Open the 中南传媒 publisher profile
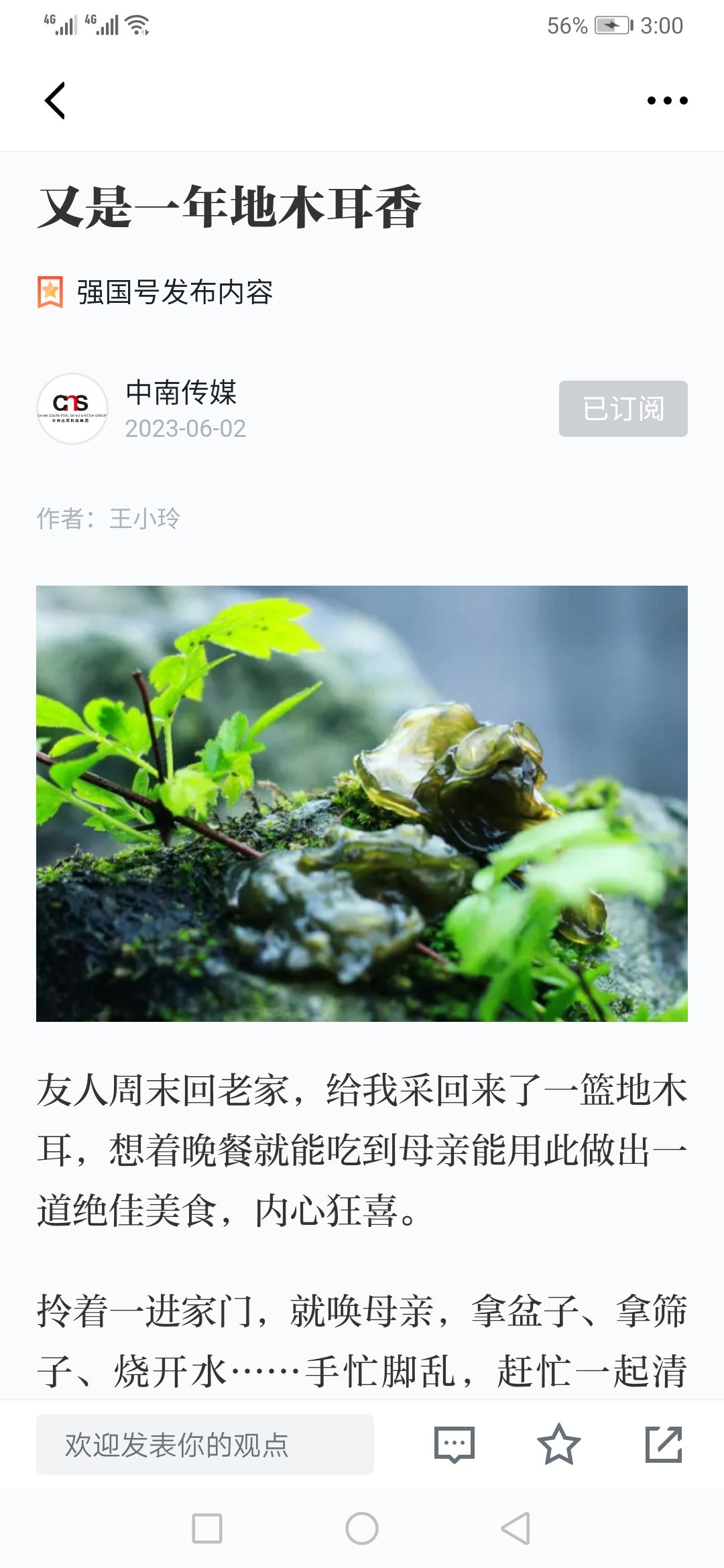This screenshot has height=1568, width=724. point(181,392)
